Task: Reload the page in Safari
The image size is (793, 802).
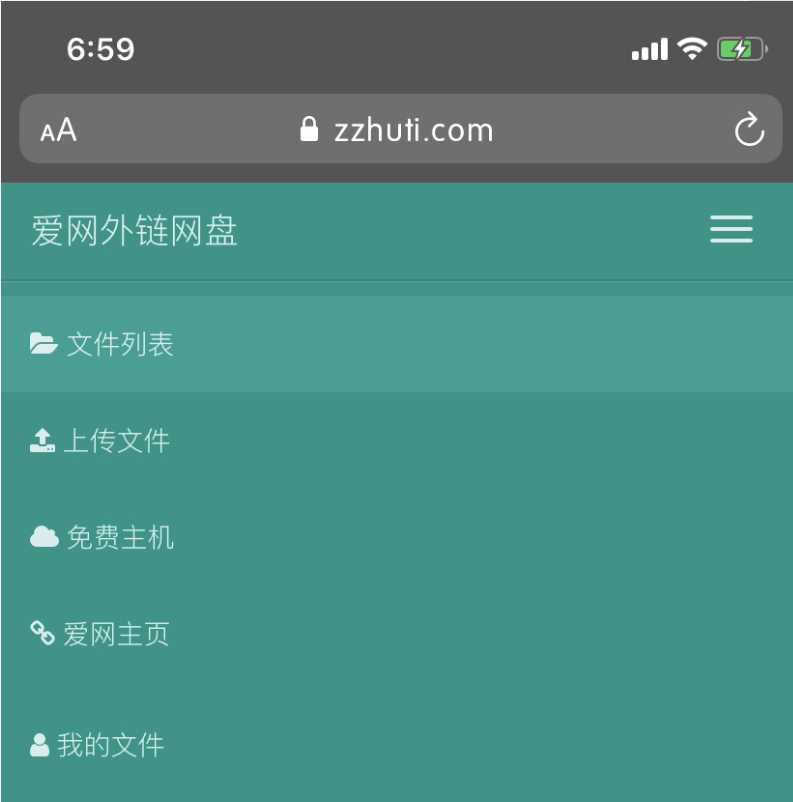Action: click(748, 130)
